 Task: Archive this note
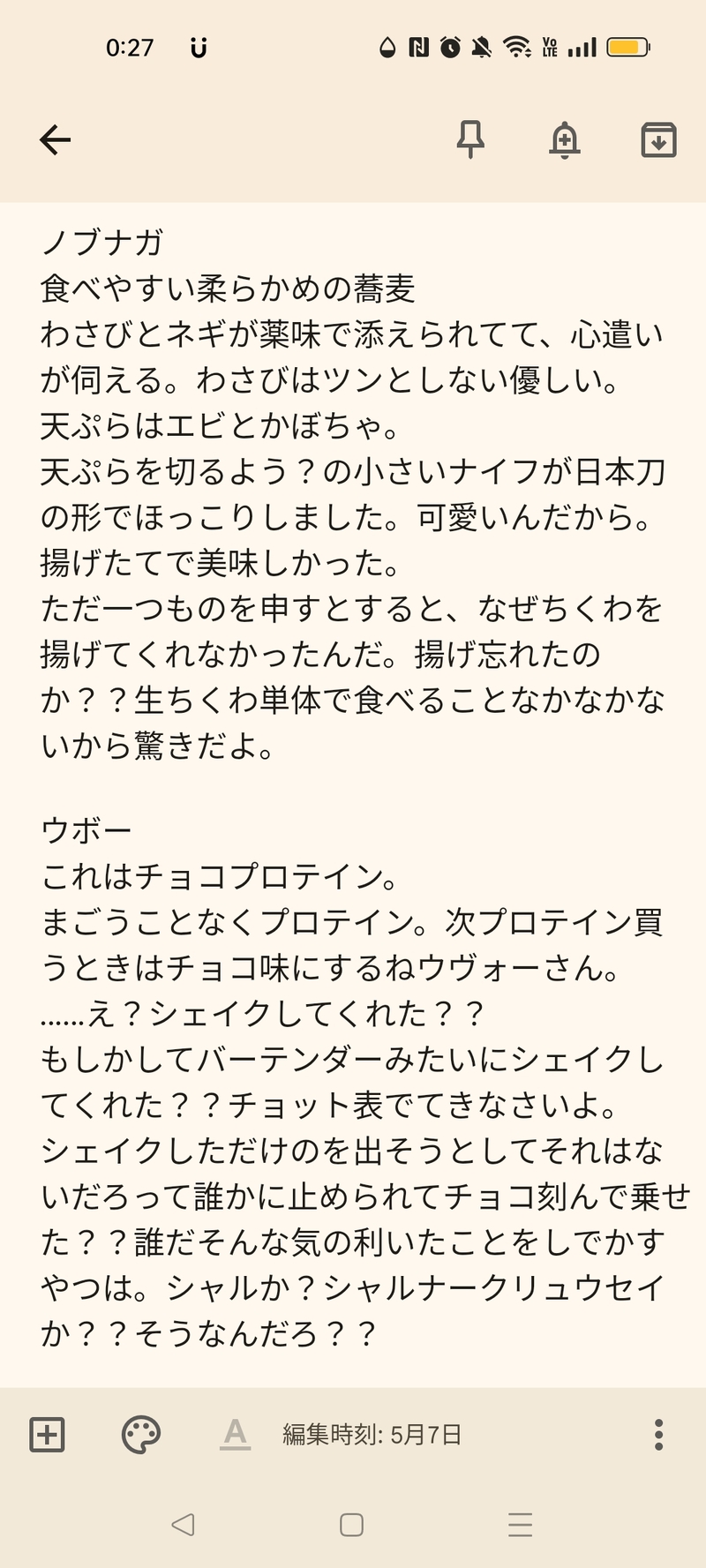(x=657, y=139)
